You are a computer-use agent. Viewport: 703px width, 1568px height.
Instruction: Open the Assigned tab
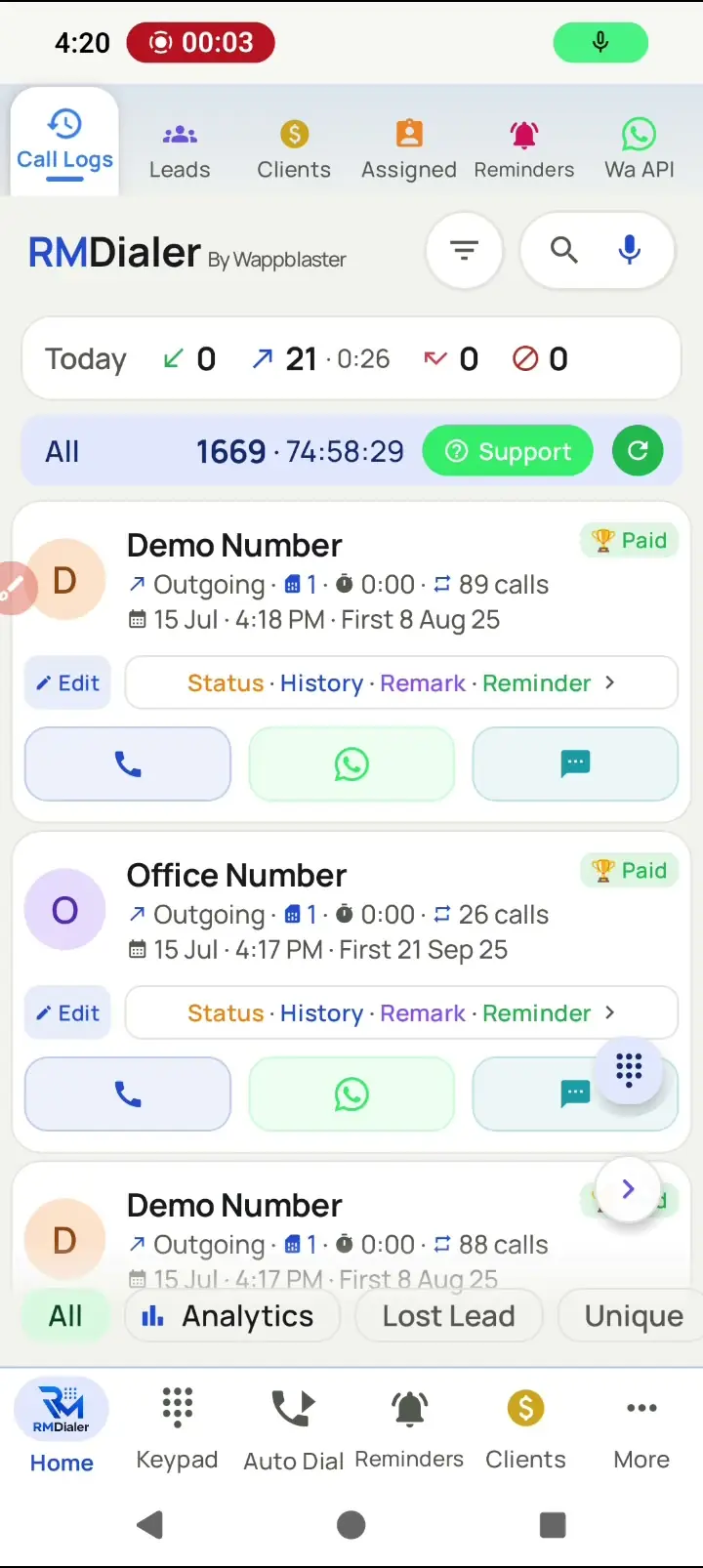coord(409,150)
